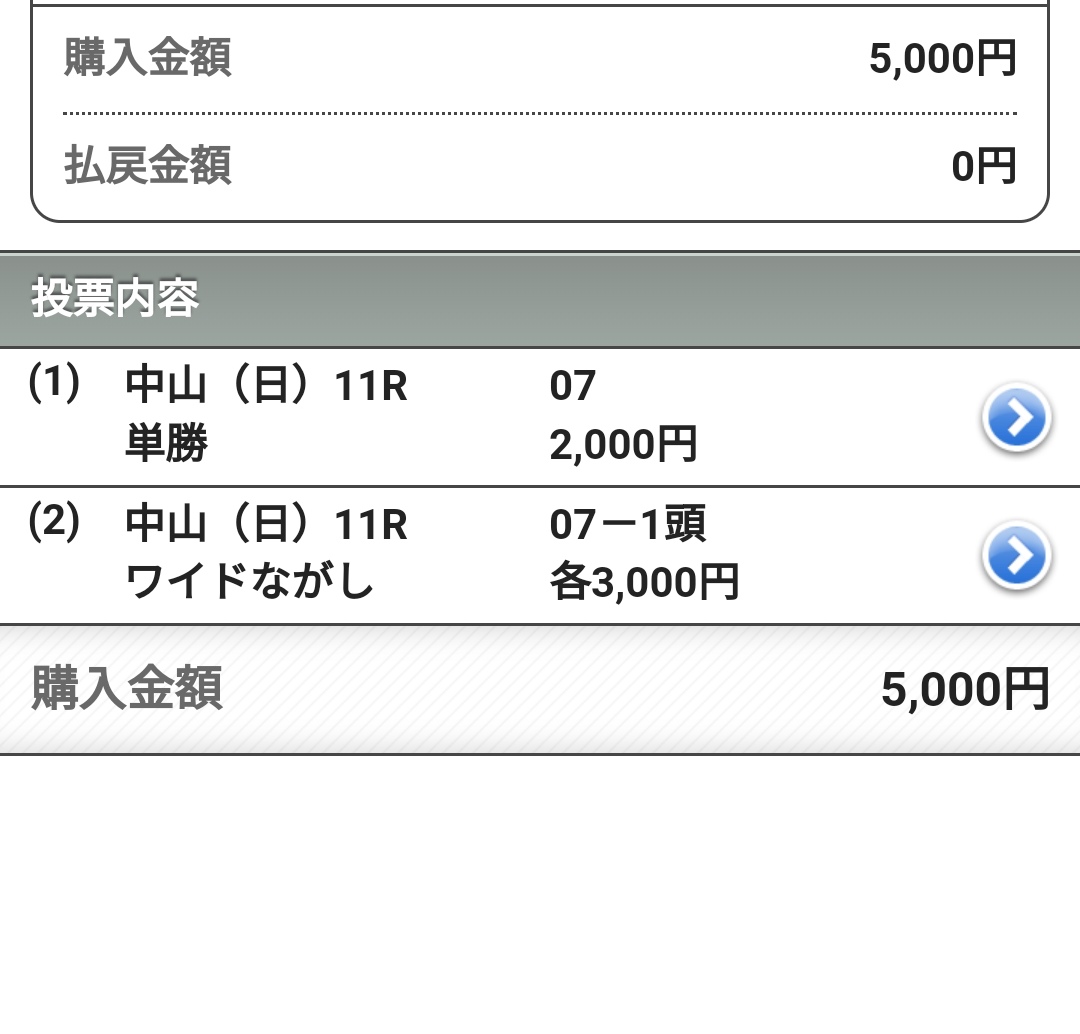Open details for the 単勝 07 bet

1015,417
